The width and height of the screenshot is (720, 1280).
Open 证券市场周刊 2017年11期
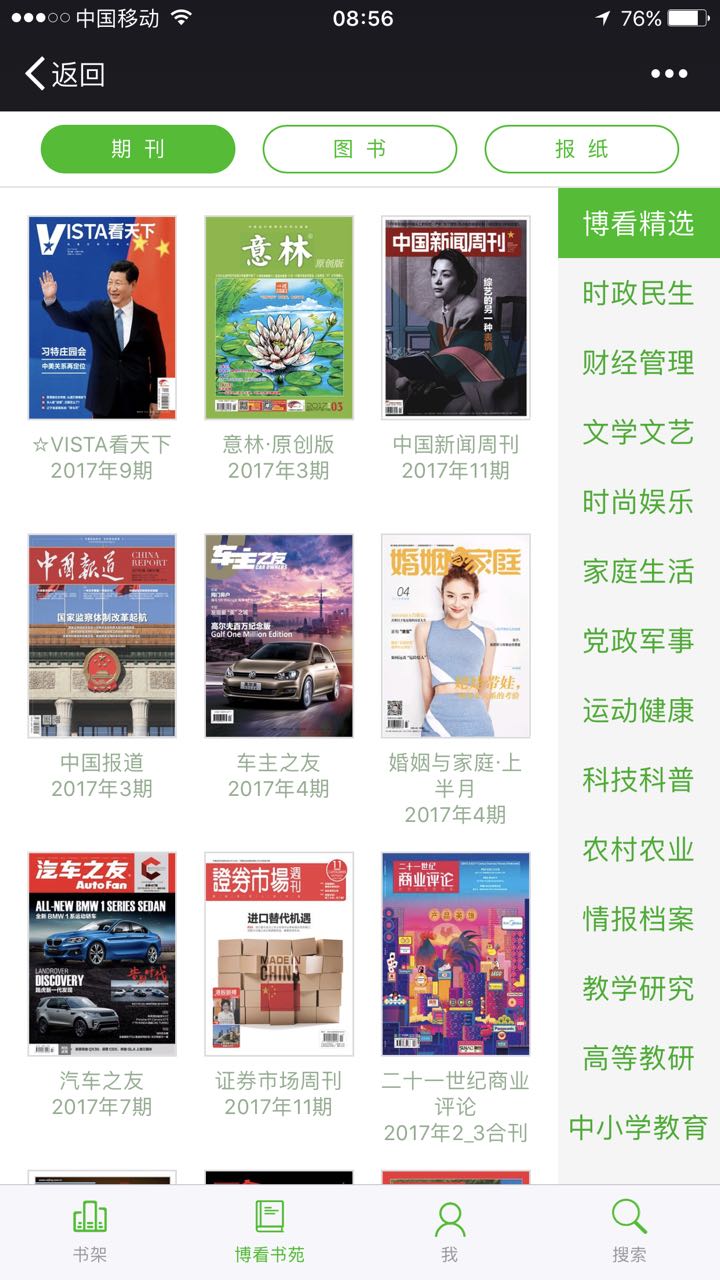279,954
